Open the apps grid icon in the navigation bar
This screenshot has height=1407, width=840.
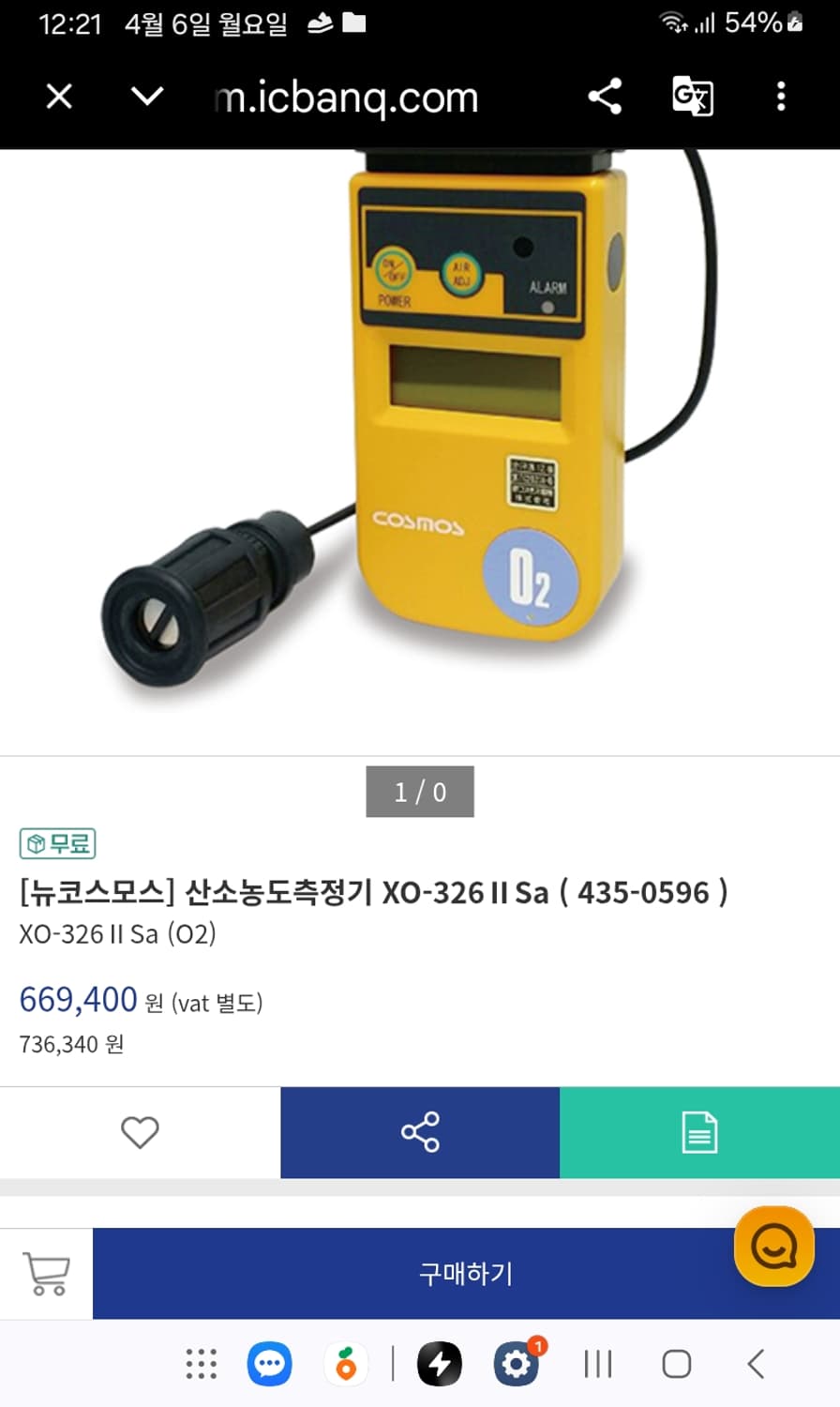tap(201, 1365)
